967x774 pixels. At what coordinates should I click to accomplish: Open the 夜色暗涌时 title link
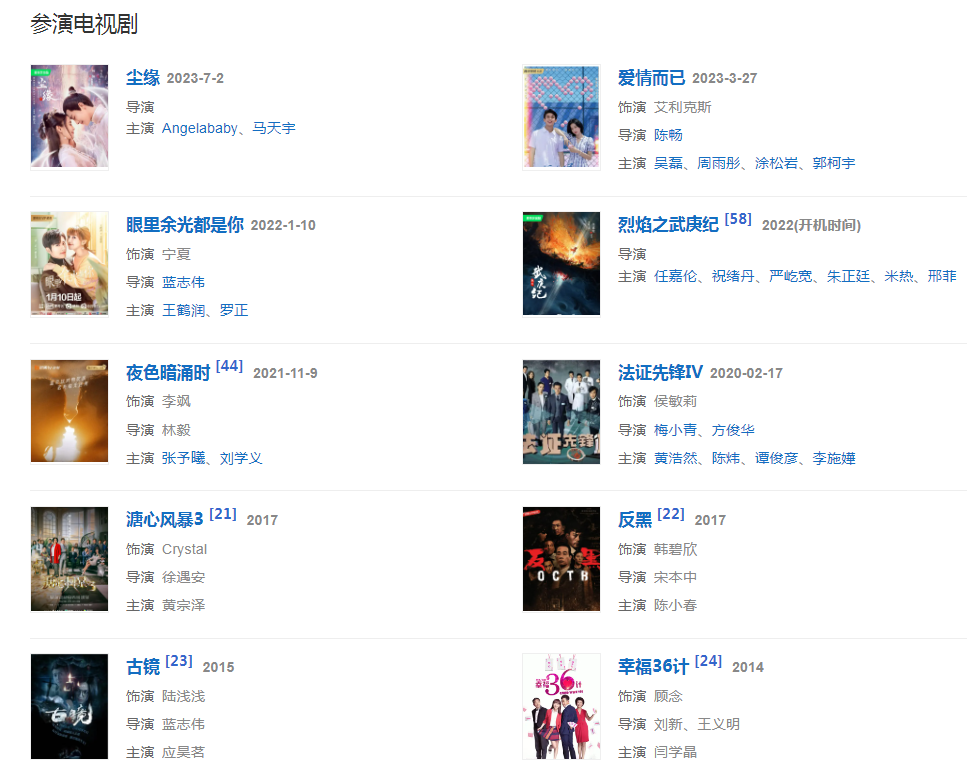click(x=168, y=373)
